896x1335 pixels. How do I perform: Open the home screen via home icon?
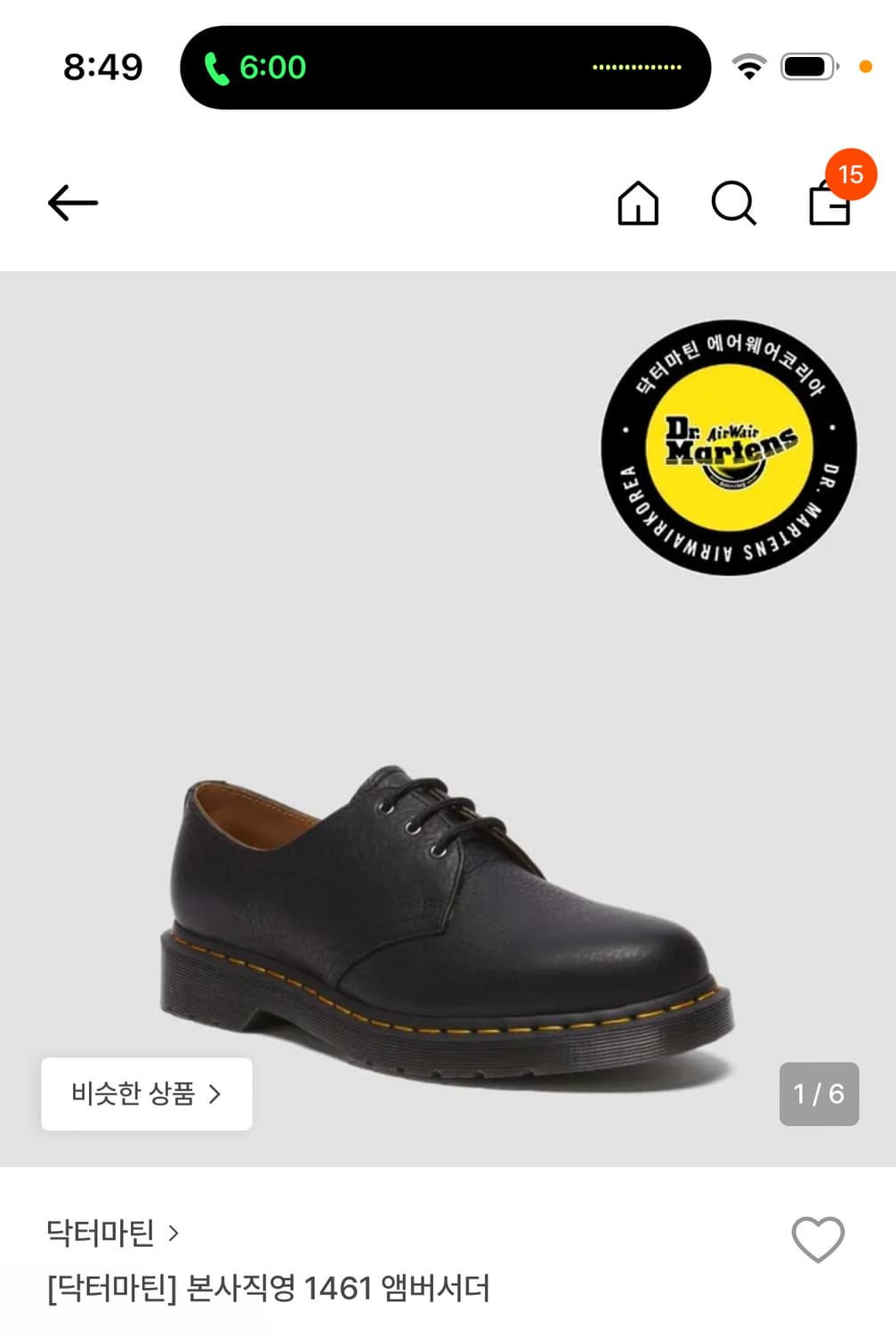point(637,203)
